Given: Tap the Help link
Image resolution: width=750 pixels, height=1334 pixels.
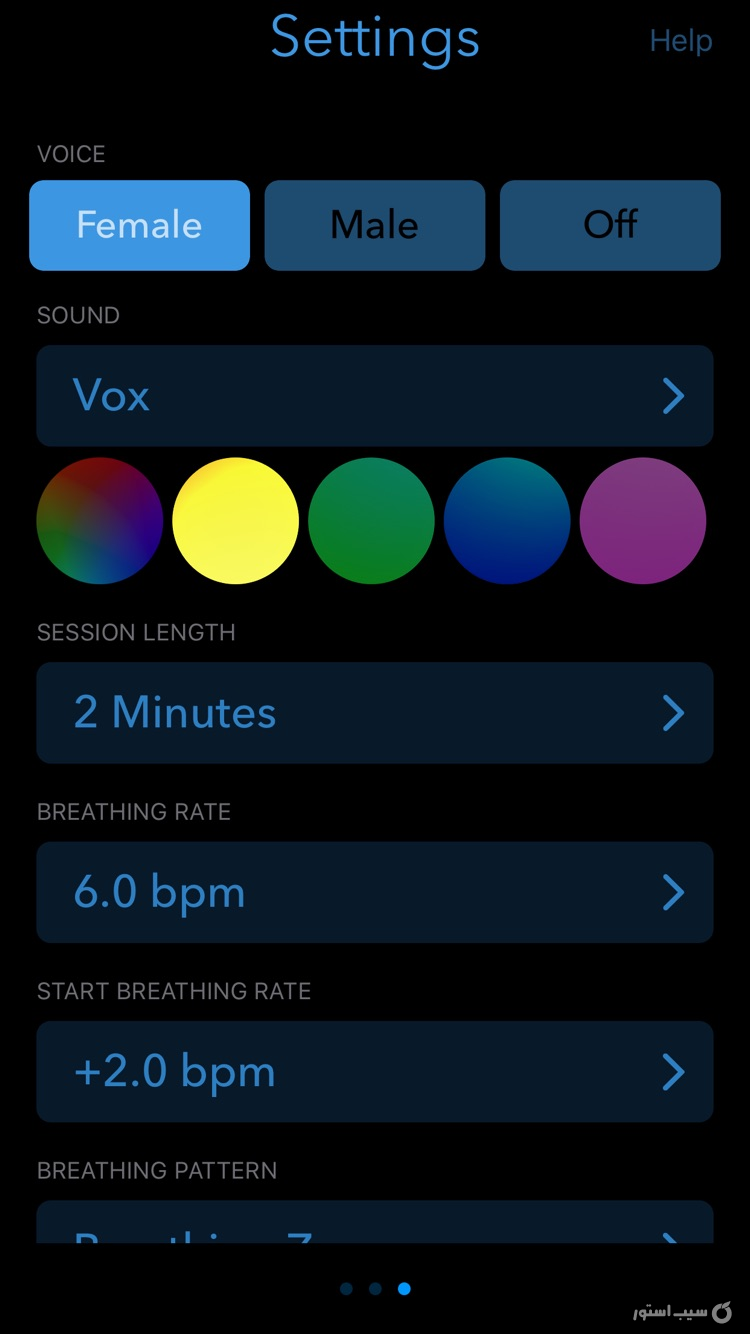Looking at the screenshot, I should (681, 40).
